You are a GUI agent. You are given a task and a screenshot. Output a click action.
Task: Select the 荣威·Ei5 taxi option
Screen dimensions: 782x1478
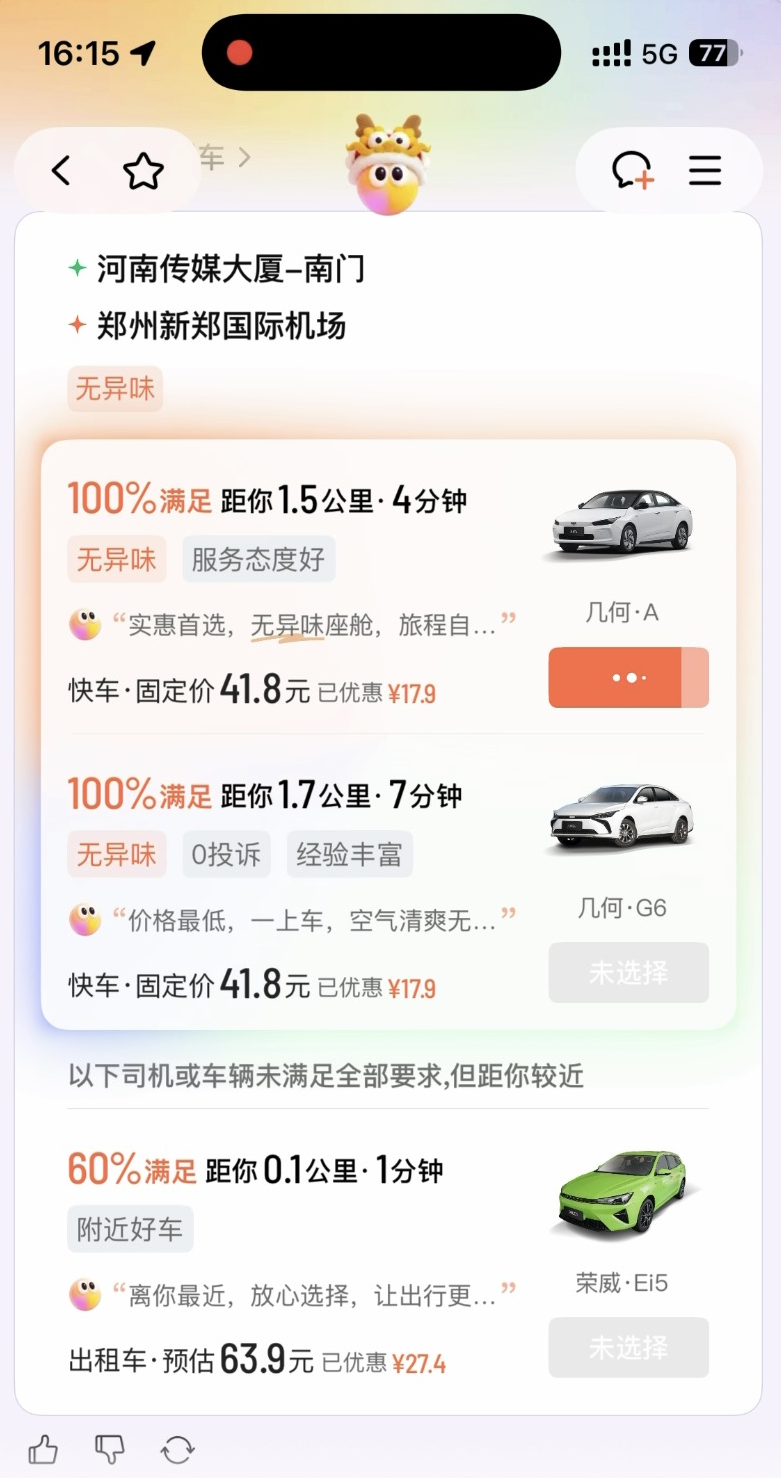[x=628, y=1347]
